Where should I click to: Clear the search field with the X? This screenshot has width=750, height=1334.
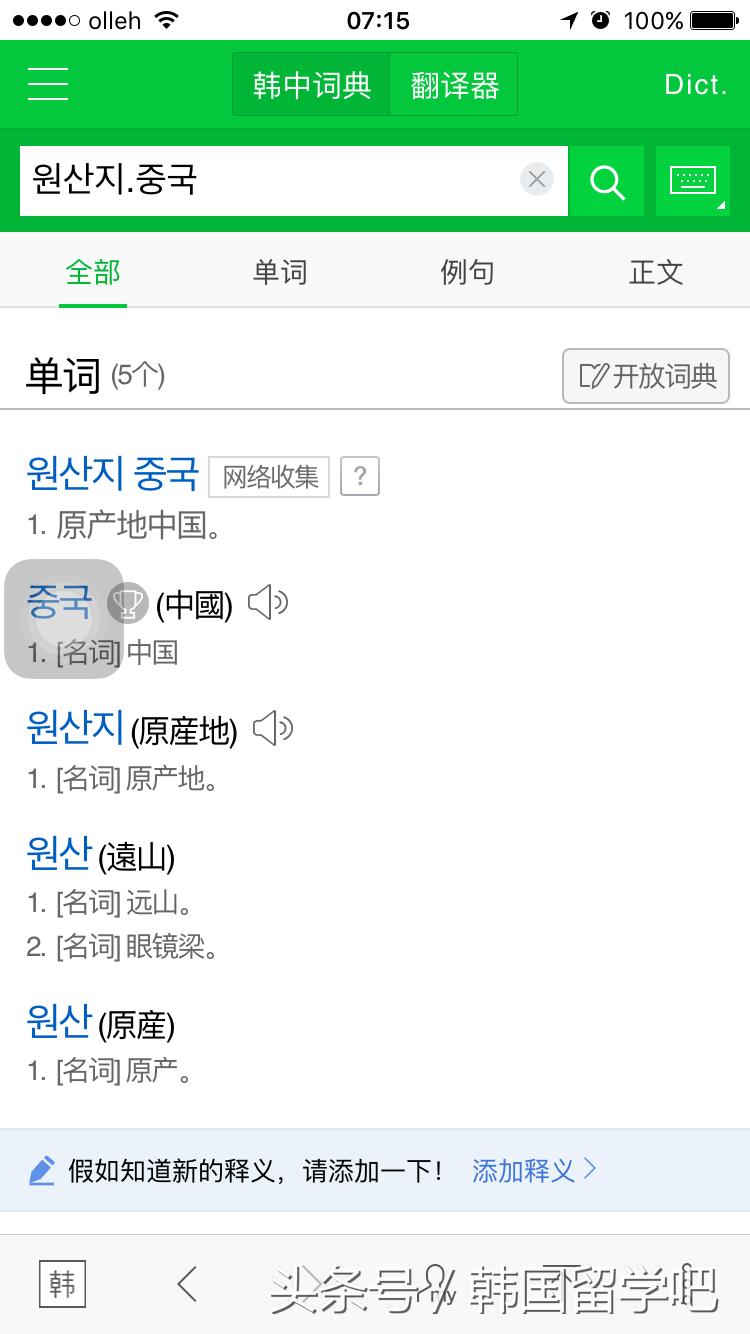click(537, 180)
